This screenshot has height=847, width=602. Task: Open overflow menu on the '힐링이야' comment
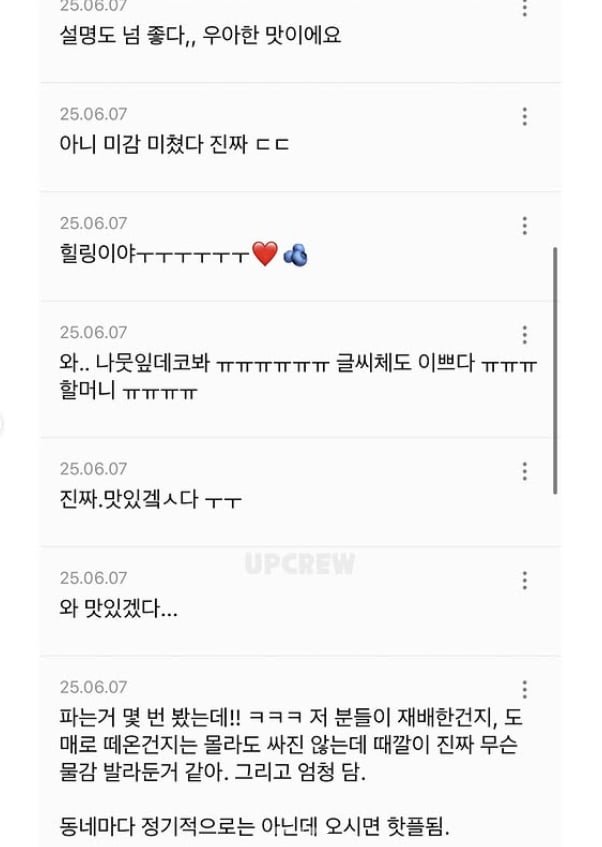tap(524, 226)
